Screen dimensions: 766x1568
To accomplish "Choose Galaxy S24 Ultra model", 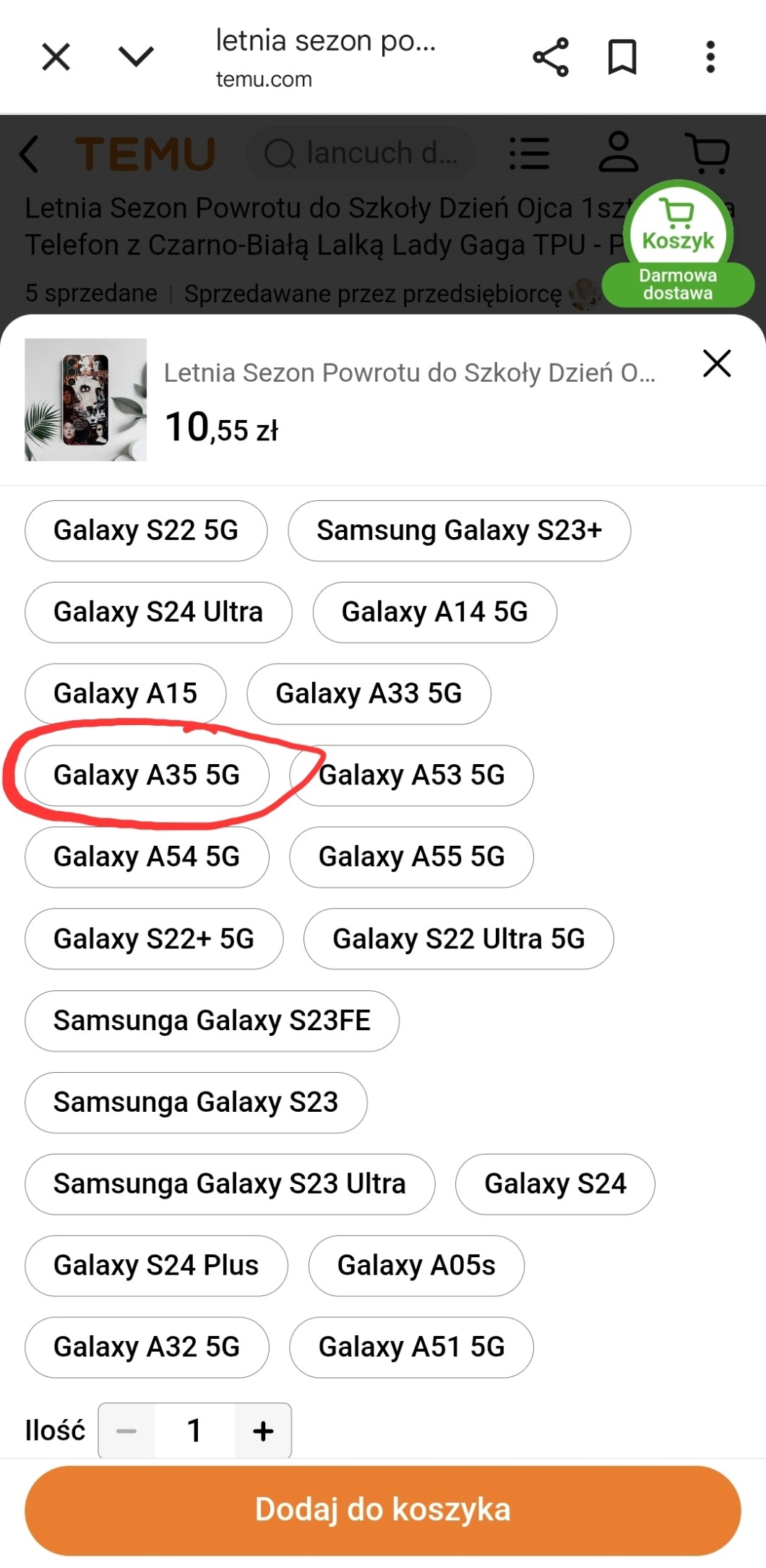I will [158, 612].
